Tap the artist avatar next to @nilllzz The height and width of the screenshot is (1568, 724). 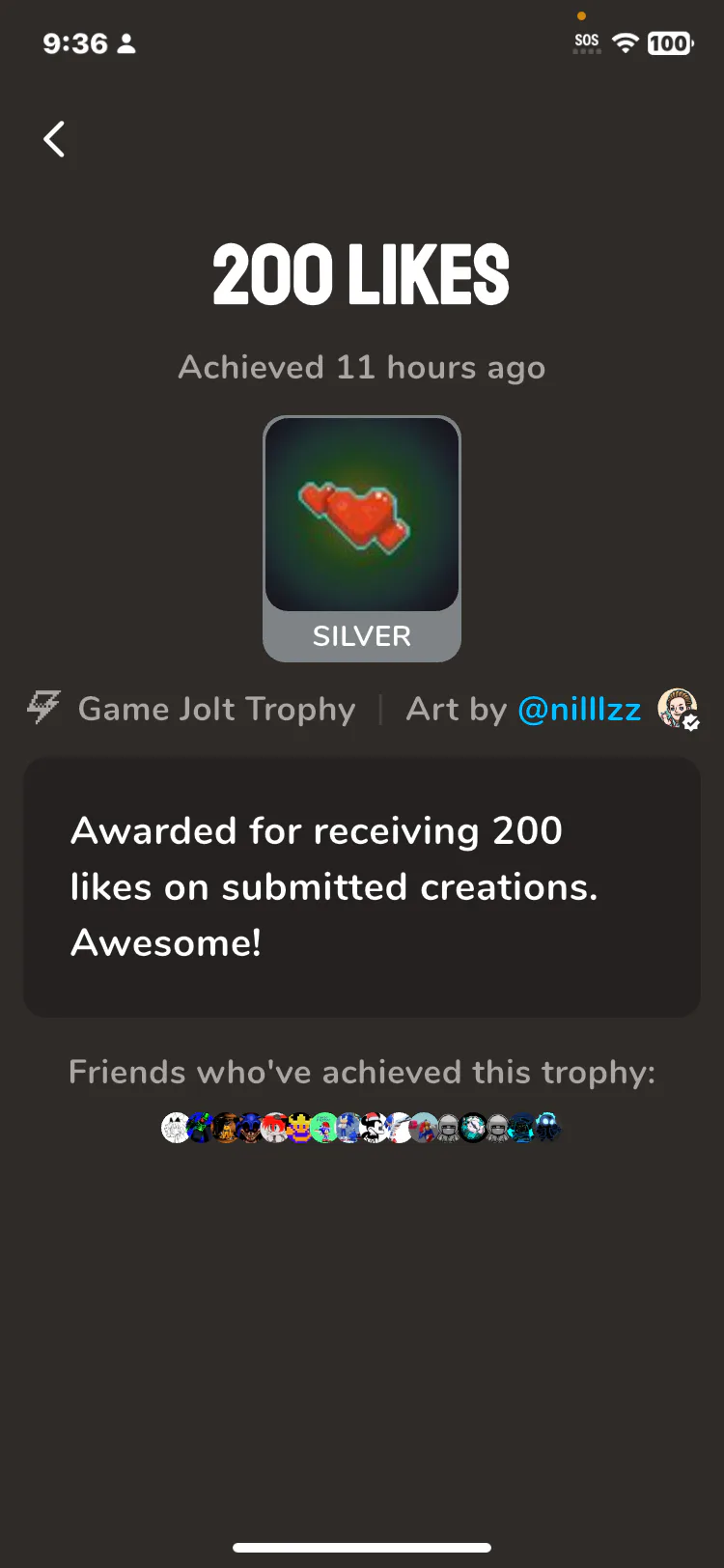click(678, 709)
